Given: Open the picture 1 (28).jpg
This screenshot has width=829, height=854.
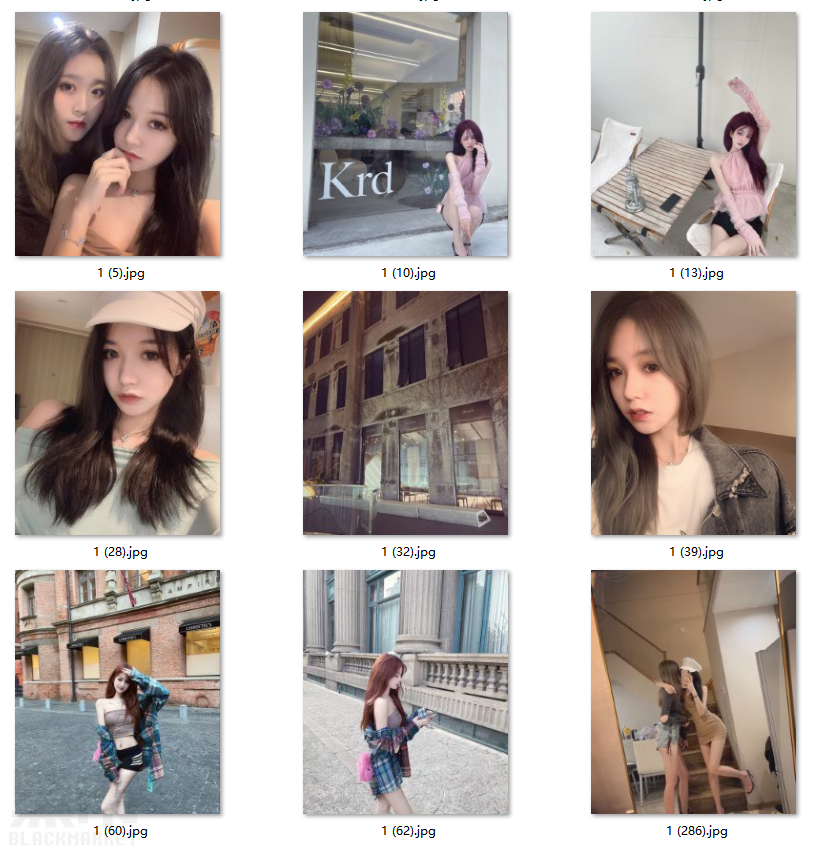Looking at the screenshot, I should point(118,413).
